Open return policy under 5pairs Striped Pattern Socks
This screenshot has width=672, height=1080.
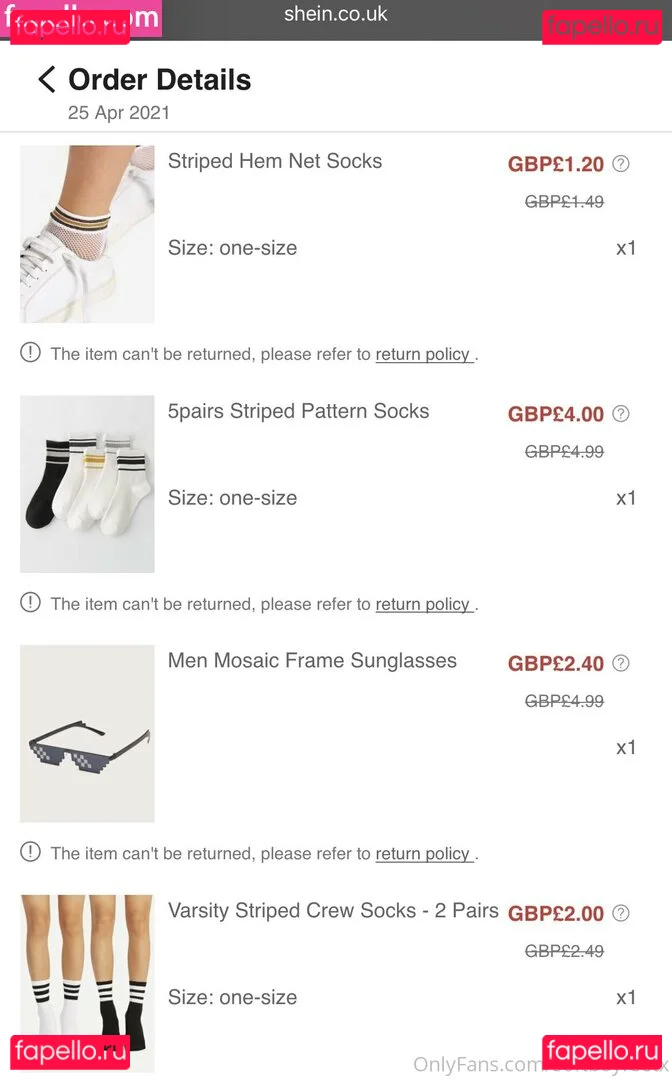coord(422,604)
